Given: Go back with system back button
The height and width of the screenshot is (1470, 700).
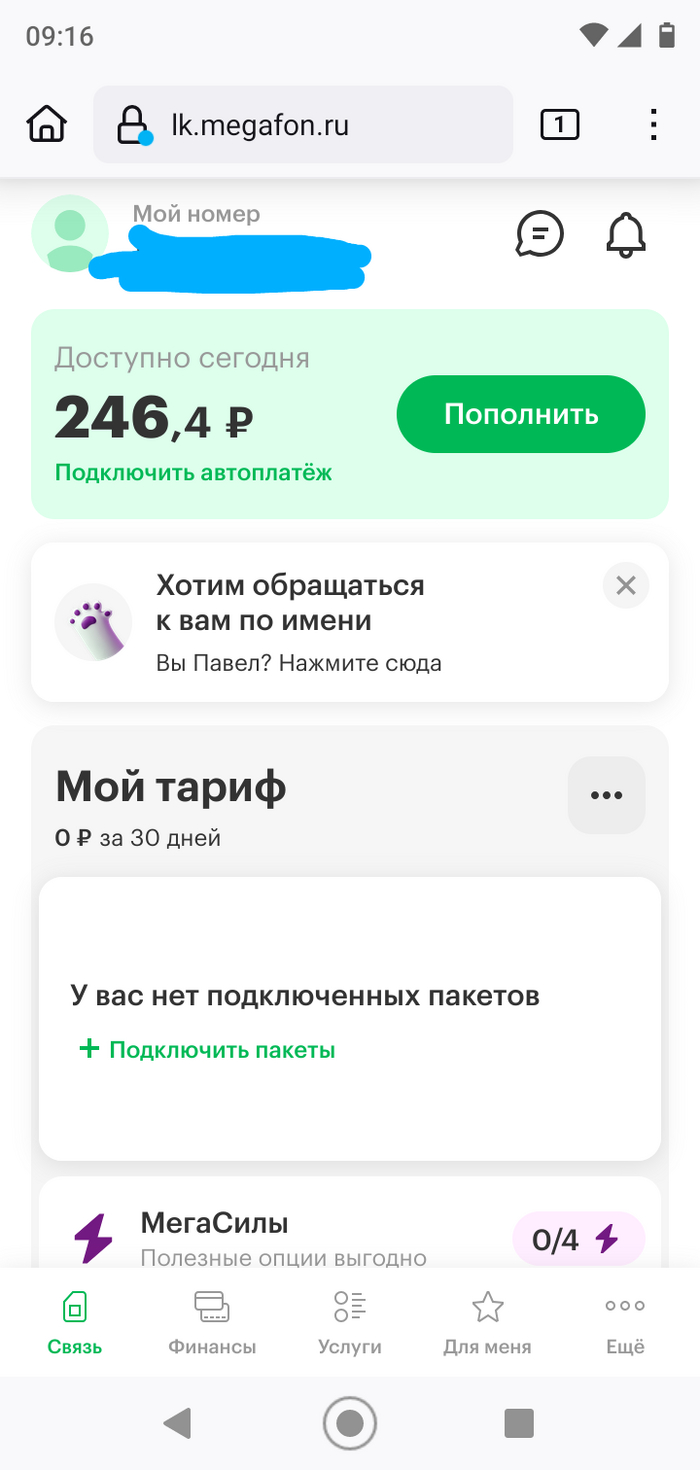Looking at the screenshot, I should click(178, 1422).
